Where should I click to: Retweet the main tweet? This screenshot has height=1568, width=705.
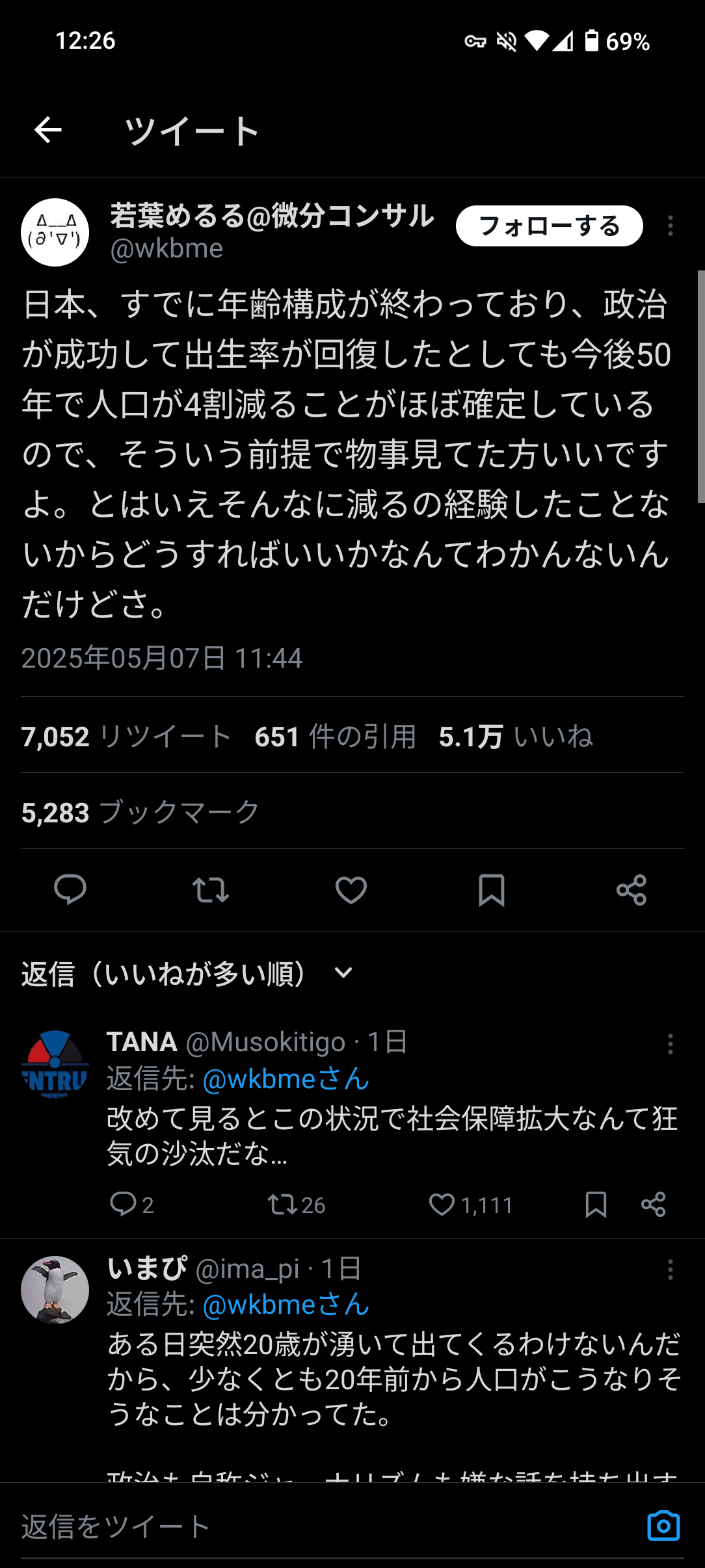[x=210, y=889]
